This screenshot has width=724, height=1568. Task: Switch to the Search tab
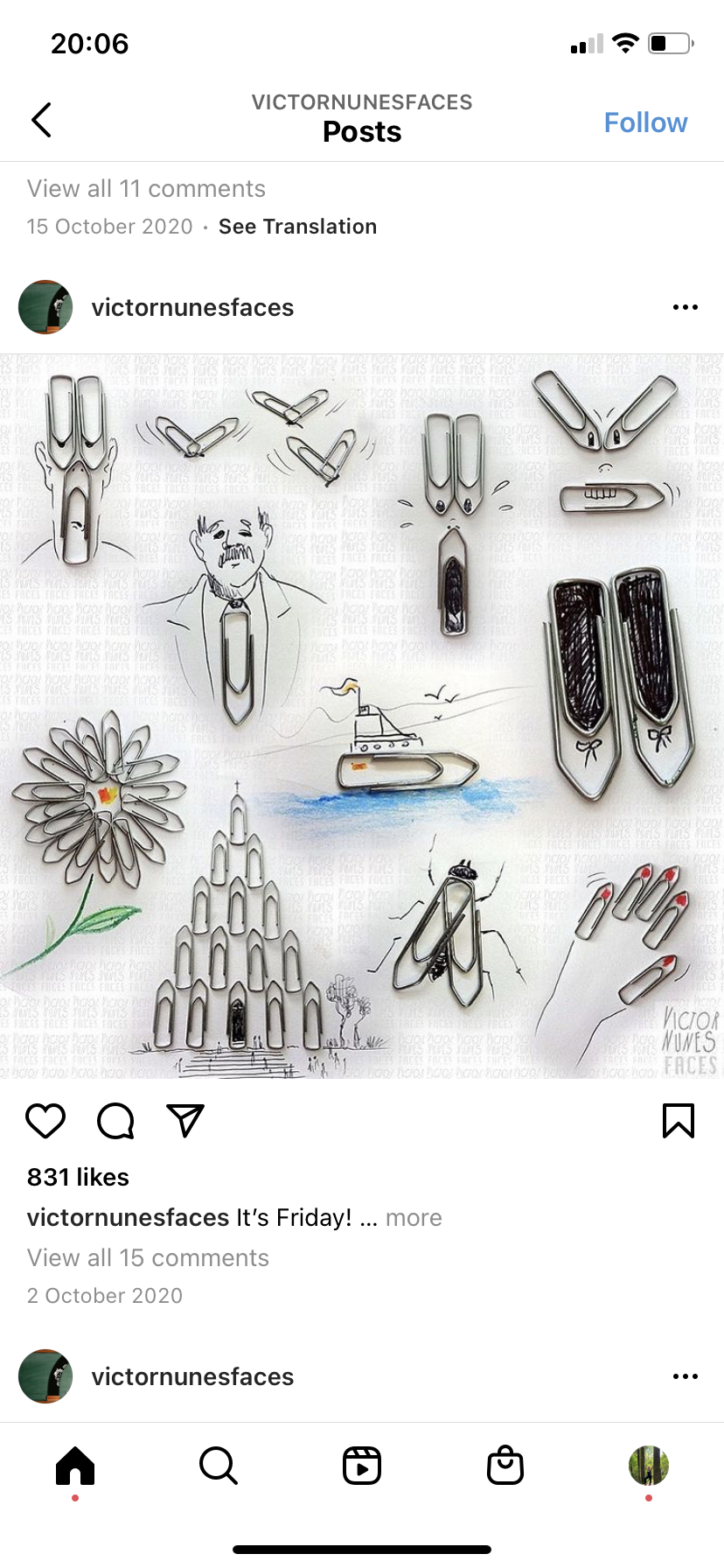pos(219,1466)
